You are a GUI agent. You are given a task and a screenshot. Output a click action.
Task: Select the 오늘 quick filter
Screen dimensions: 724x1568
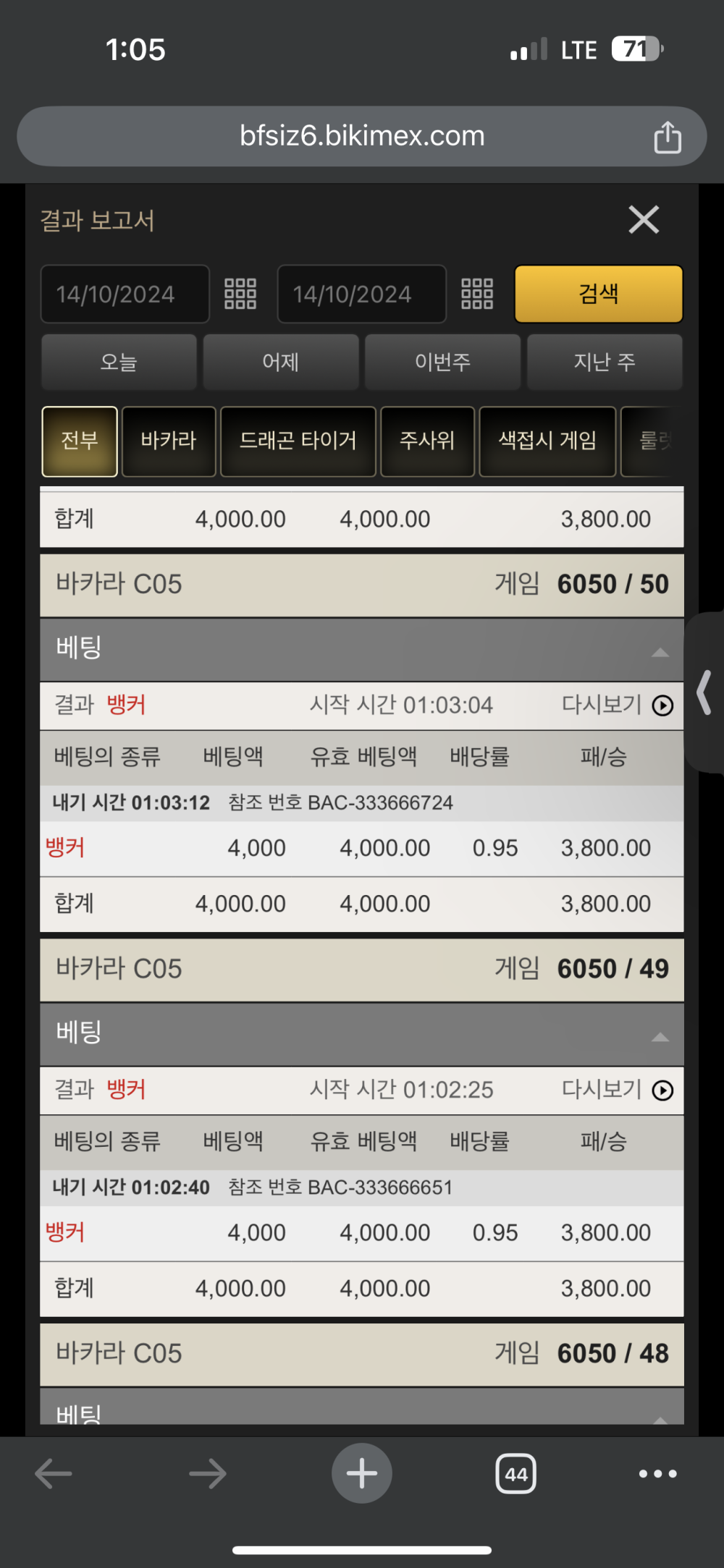[119, 362]
